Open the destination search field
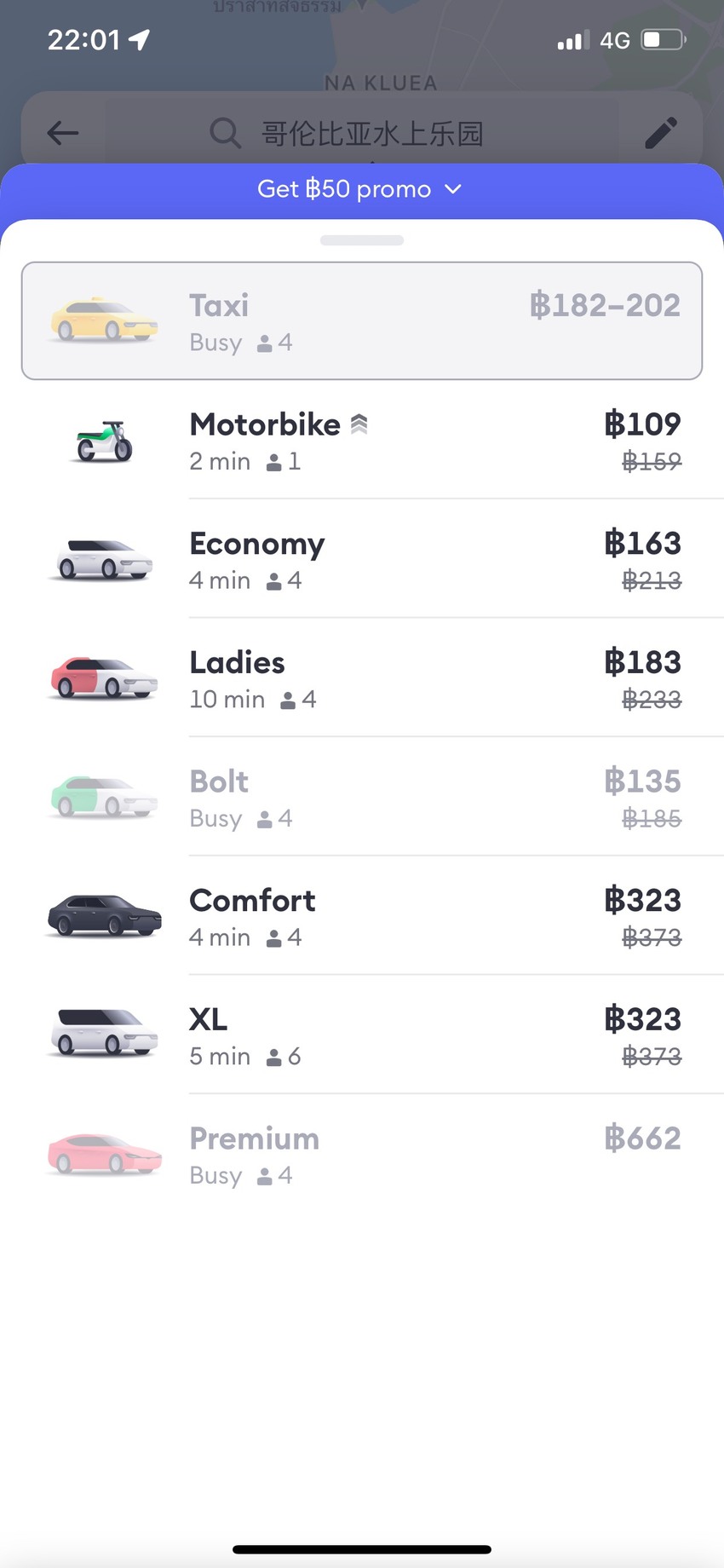 tap(362, 133)
